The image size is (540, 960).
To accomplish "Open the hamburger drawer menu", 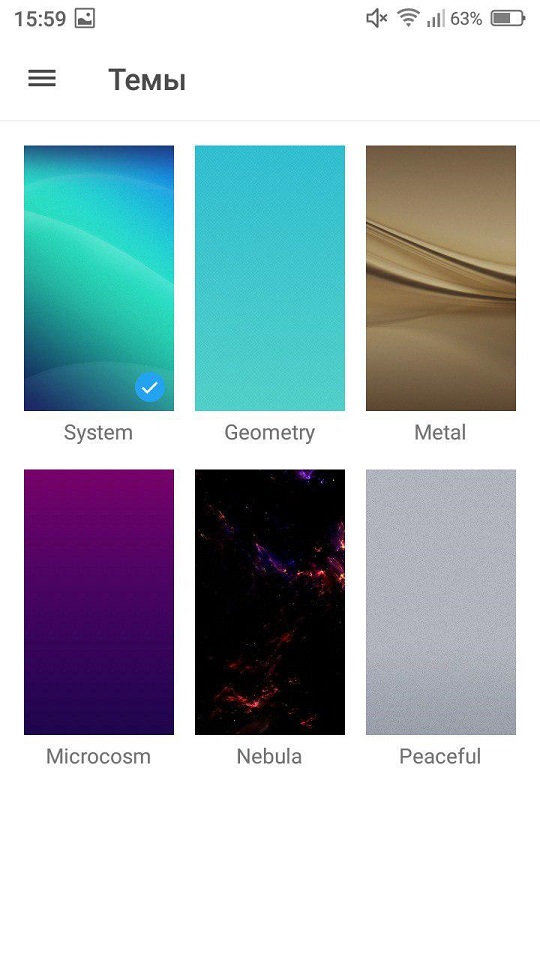I will (x=42, y=78).
